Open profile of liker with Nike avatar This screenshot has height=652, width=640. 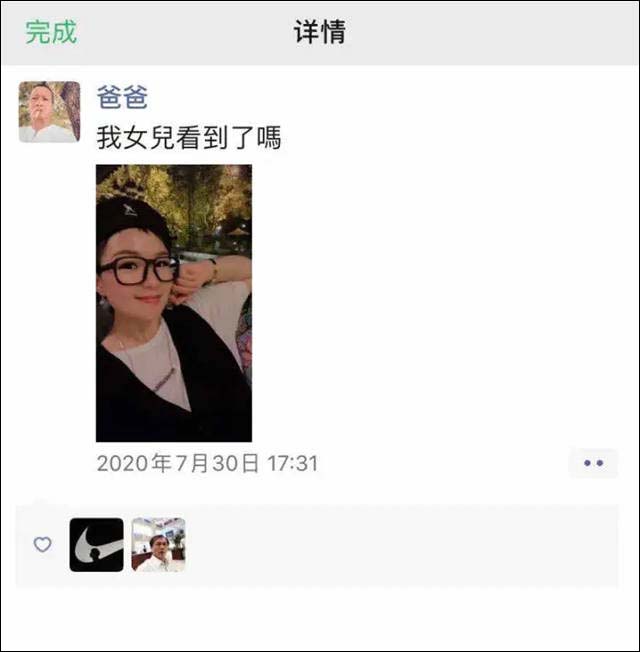[96, 544]
